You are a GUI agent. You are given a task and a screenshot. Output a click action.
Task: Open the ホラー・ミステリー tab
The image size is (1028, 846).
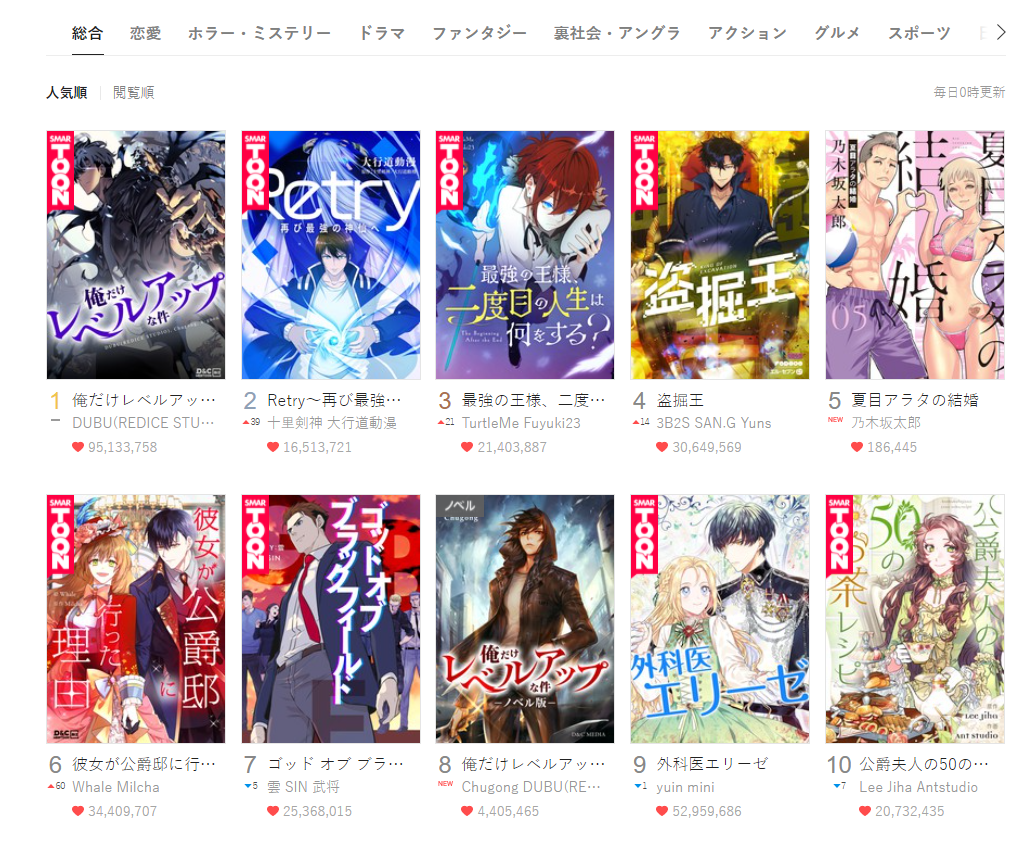[x=259, y=33]
